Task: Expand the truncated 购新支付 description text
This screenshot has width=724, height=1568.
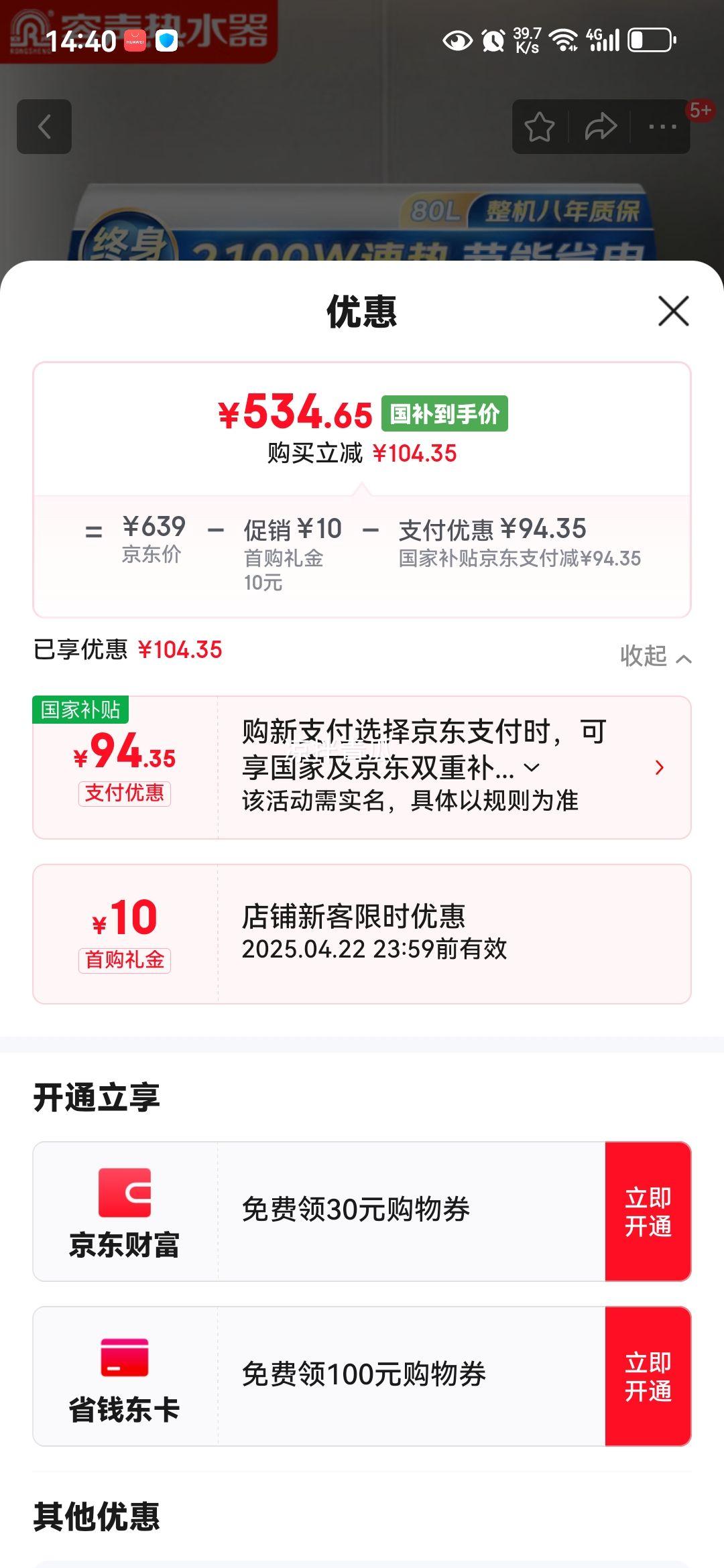Action: [532, 768]
